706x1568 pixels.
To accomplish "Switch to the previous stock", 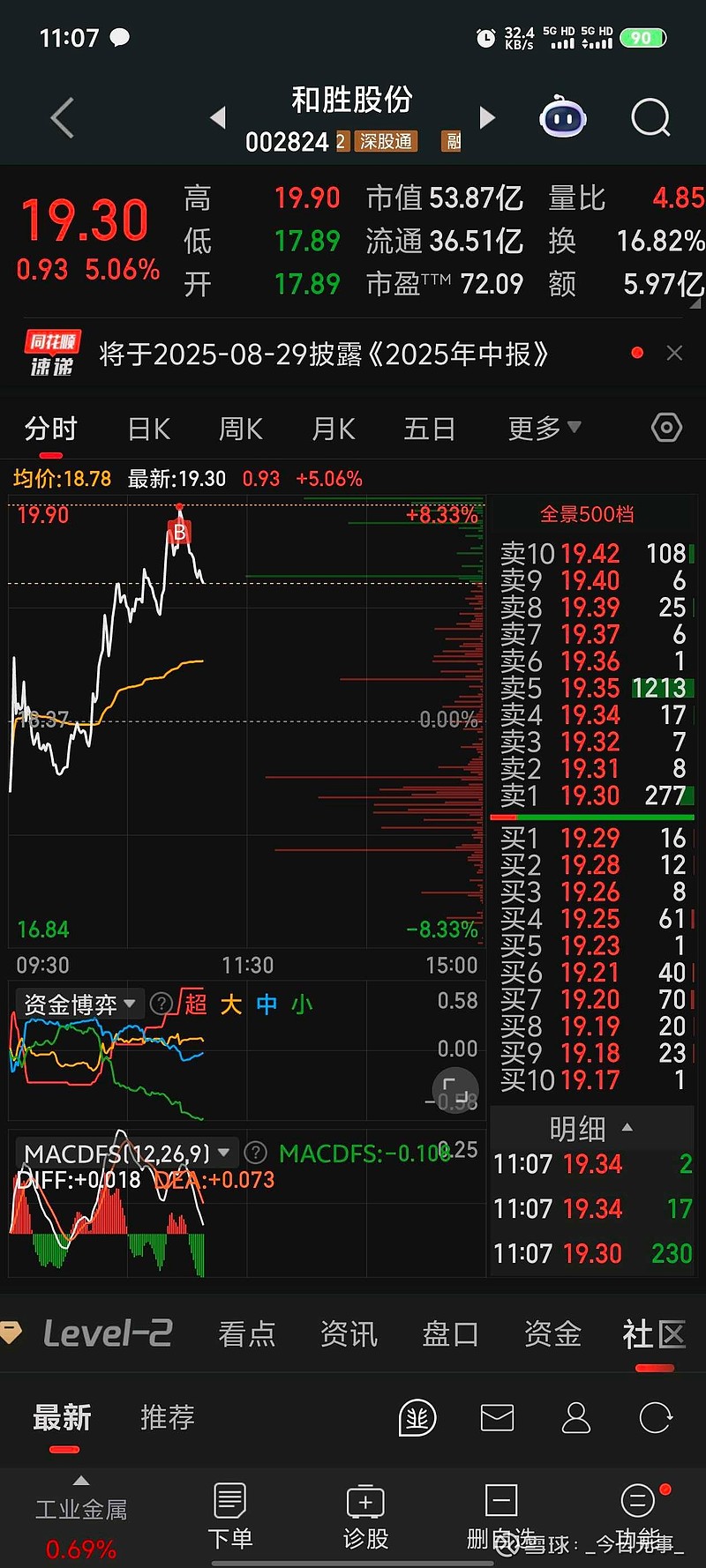I will click(x=218, y=117).
